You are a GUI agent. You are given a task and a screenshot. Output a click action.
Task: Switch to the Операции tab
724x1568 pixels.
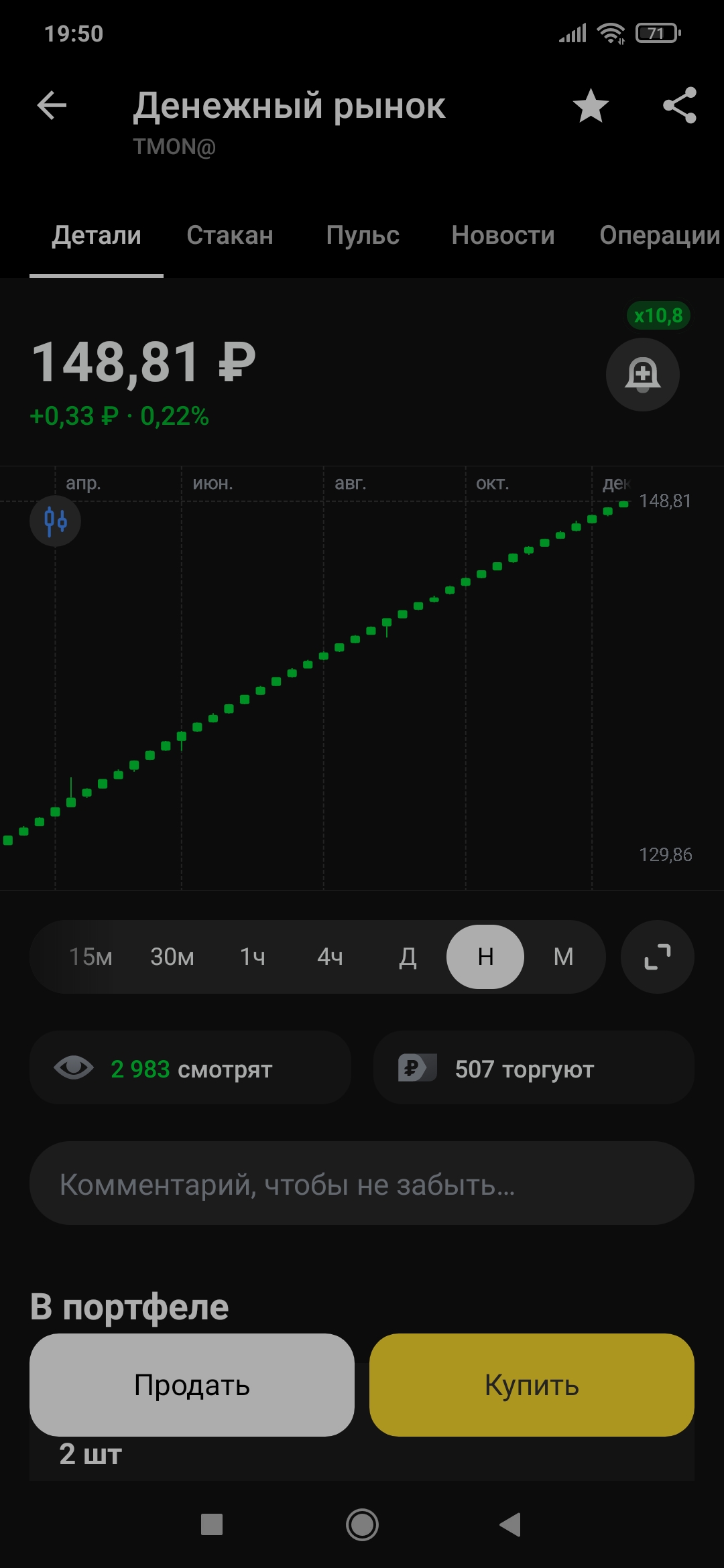coord(659,235)
